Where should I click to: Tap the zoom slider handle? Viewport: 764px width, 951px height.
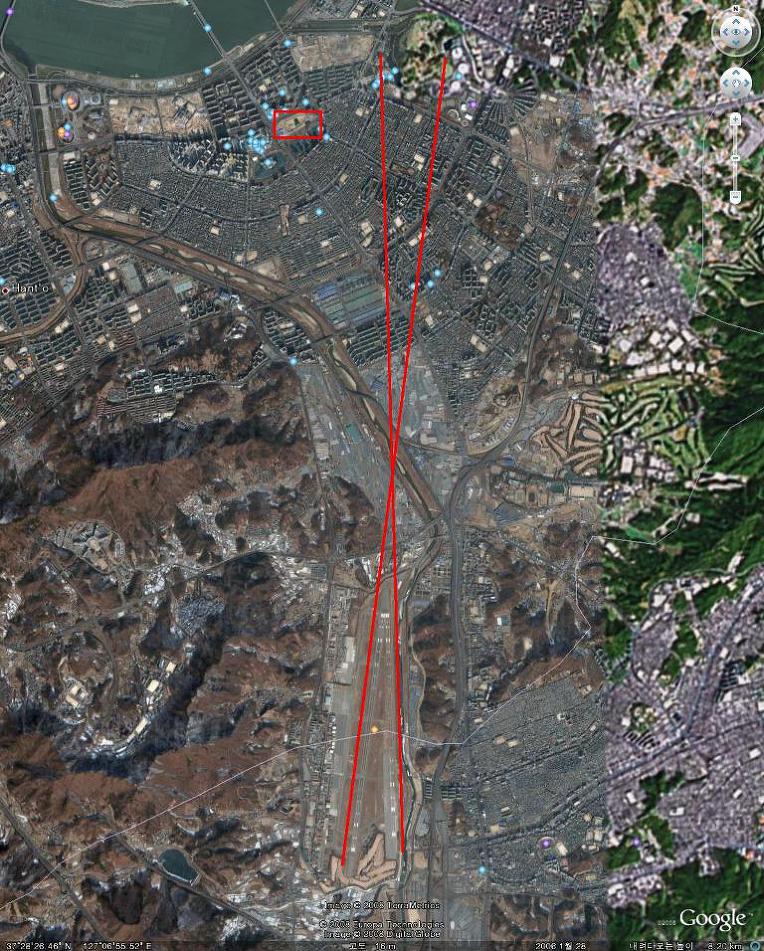pos(735,158)
